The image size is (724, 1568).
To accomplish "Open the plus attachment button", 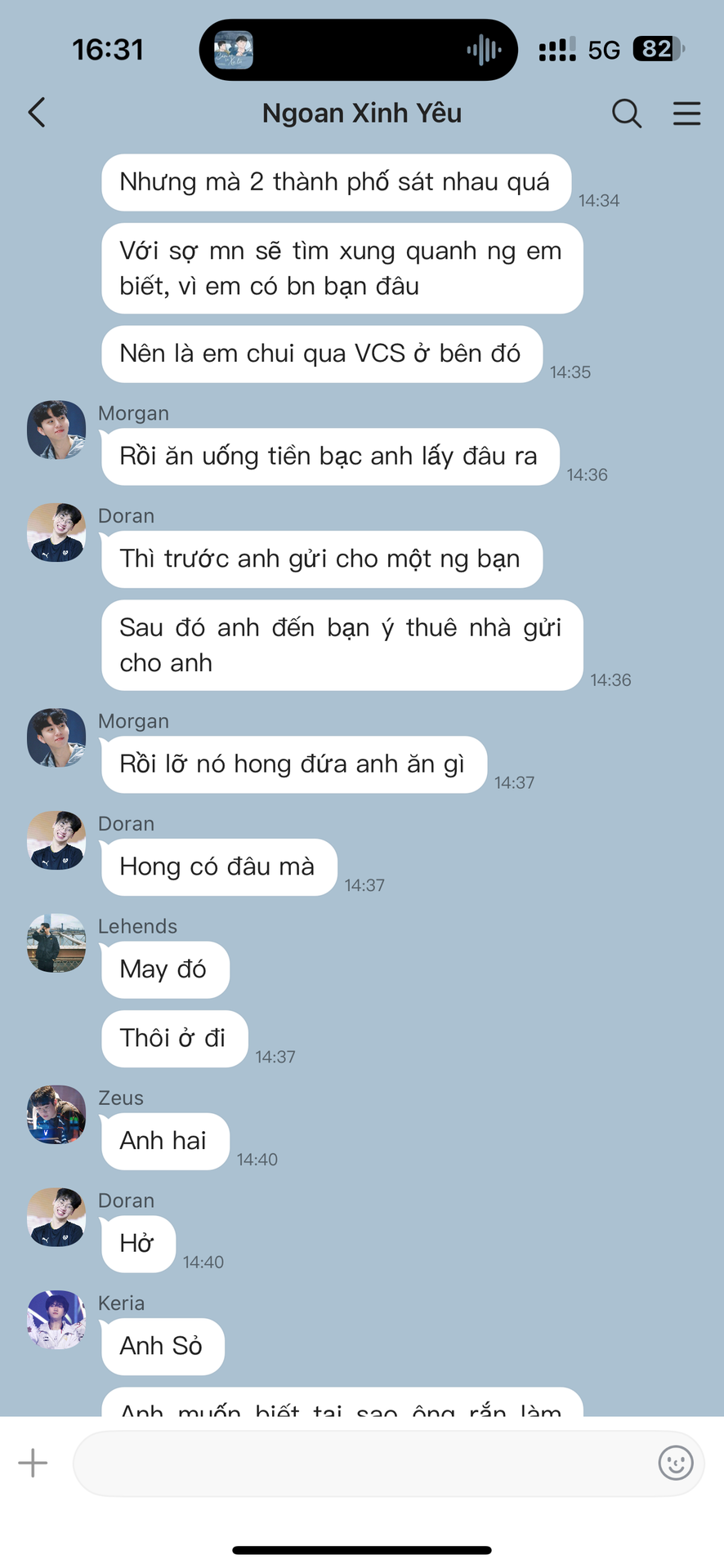I will click(x=33, y=1463).
